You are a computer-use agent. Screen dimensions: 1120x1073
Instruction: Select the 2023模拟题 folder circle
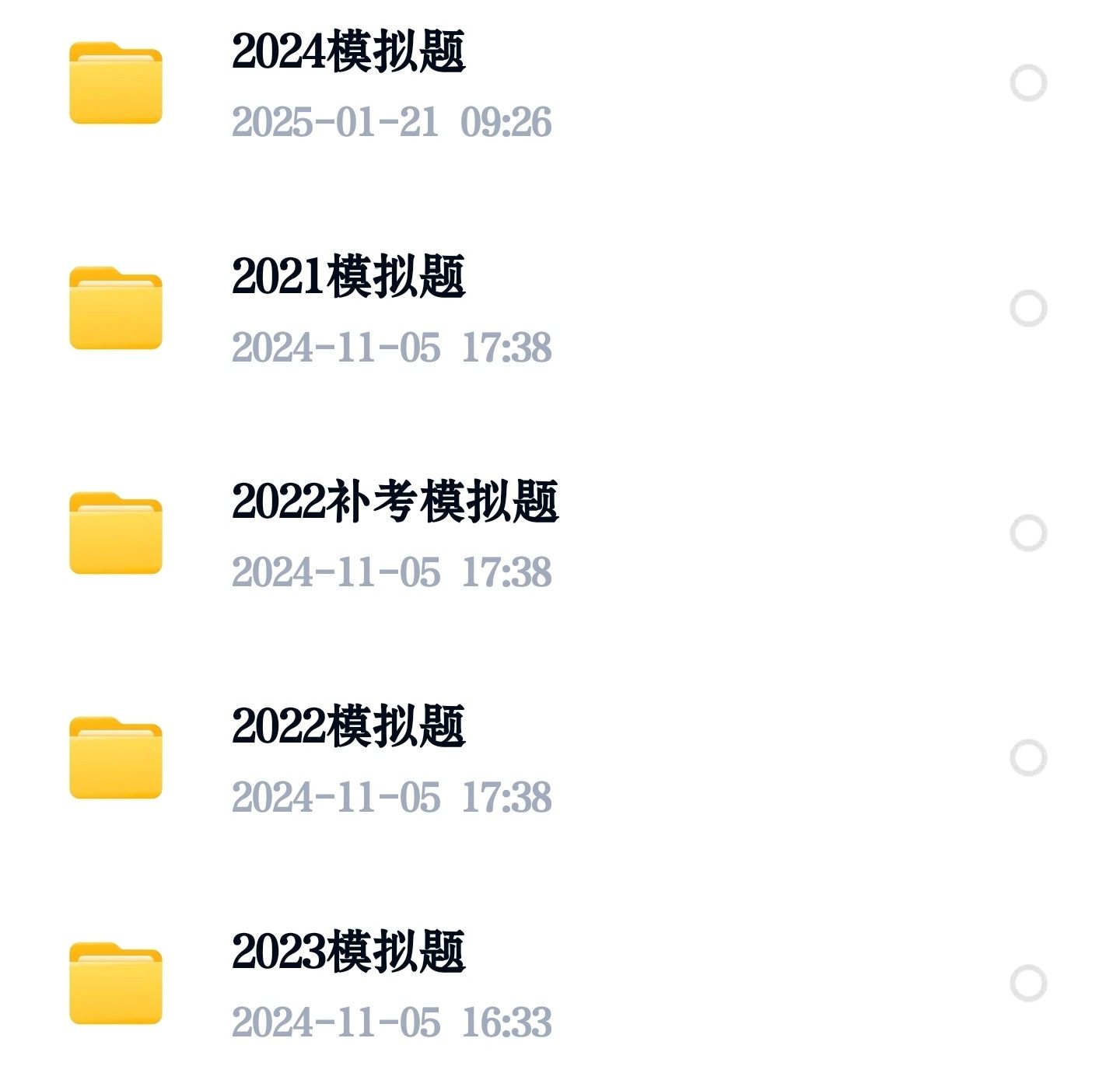pos(1028,983)
